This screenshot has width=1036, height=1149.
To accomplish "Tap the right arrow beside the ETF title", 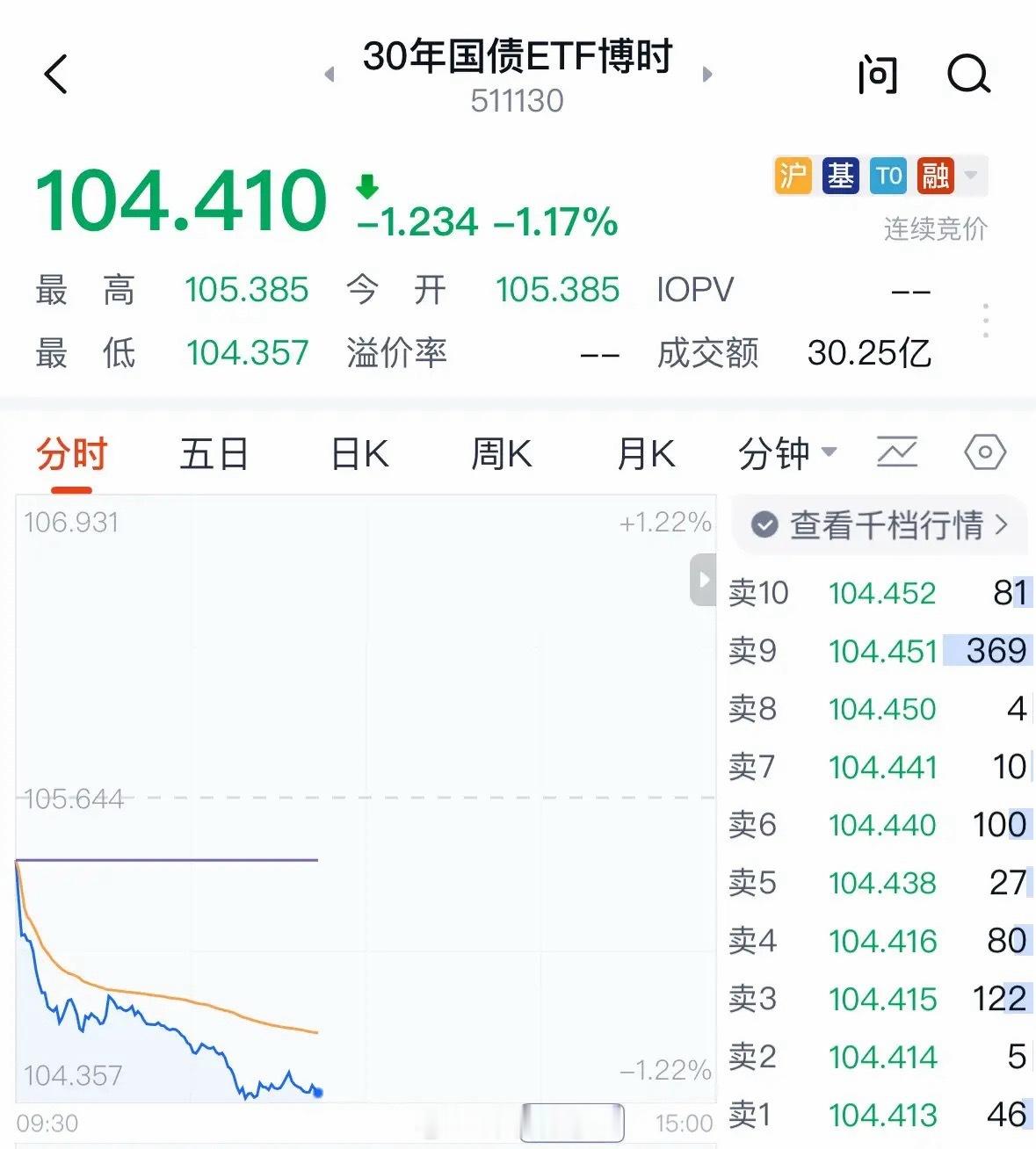I will pos(706,75).
